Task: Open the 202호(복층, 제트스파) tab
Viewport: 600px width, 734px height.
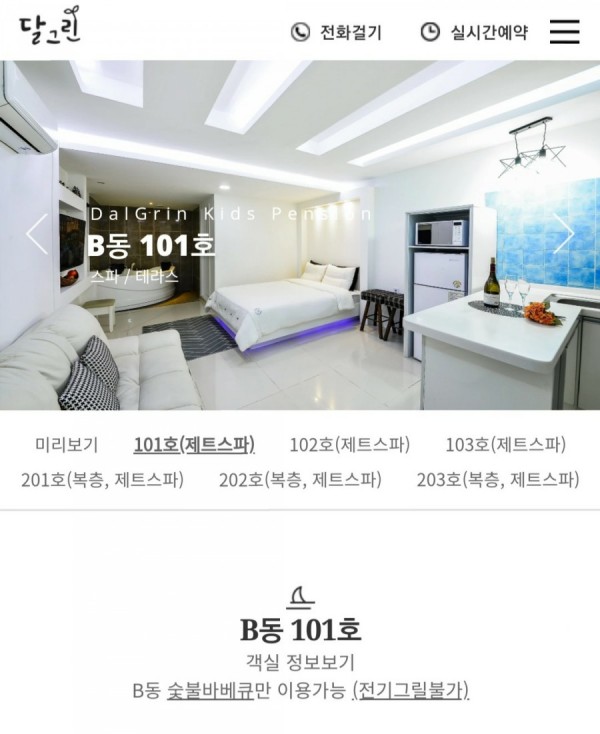Action: tap(300, 480)
